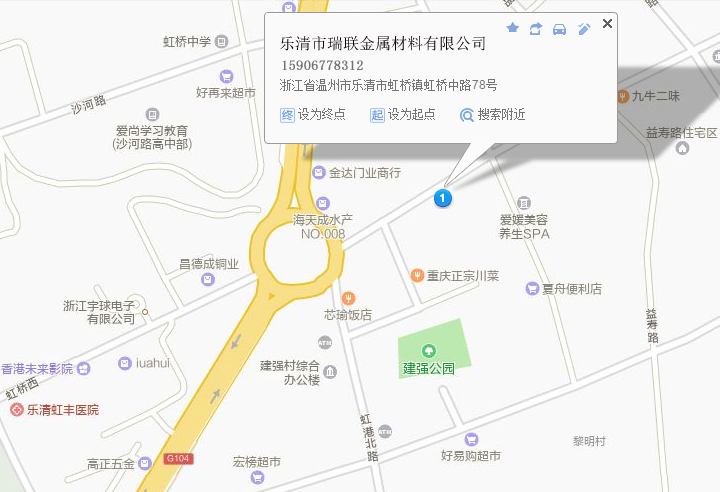Tap the blue marker numbered 1

point(443,198)
